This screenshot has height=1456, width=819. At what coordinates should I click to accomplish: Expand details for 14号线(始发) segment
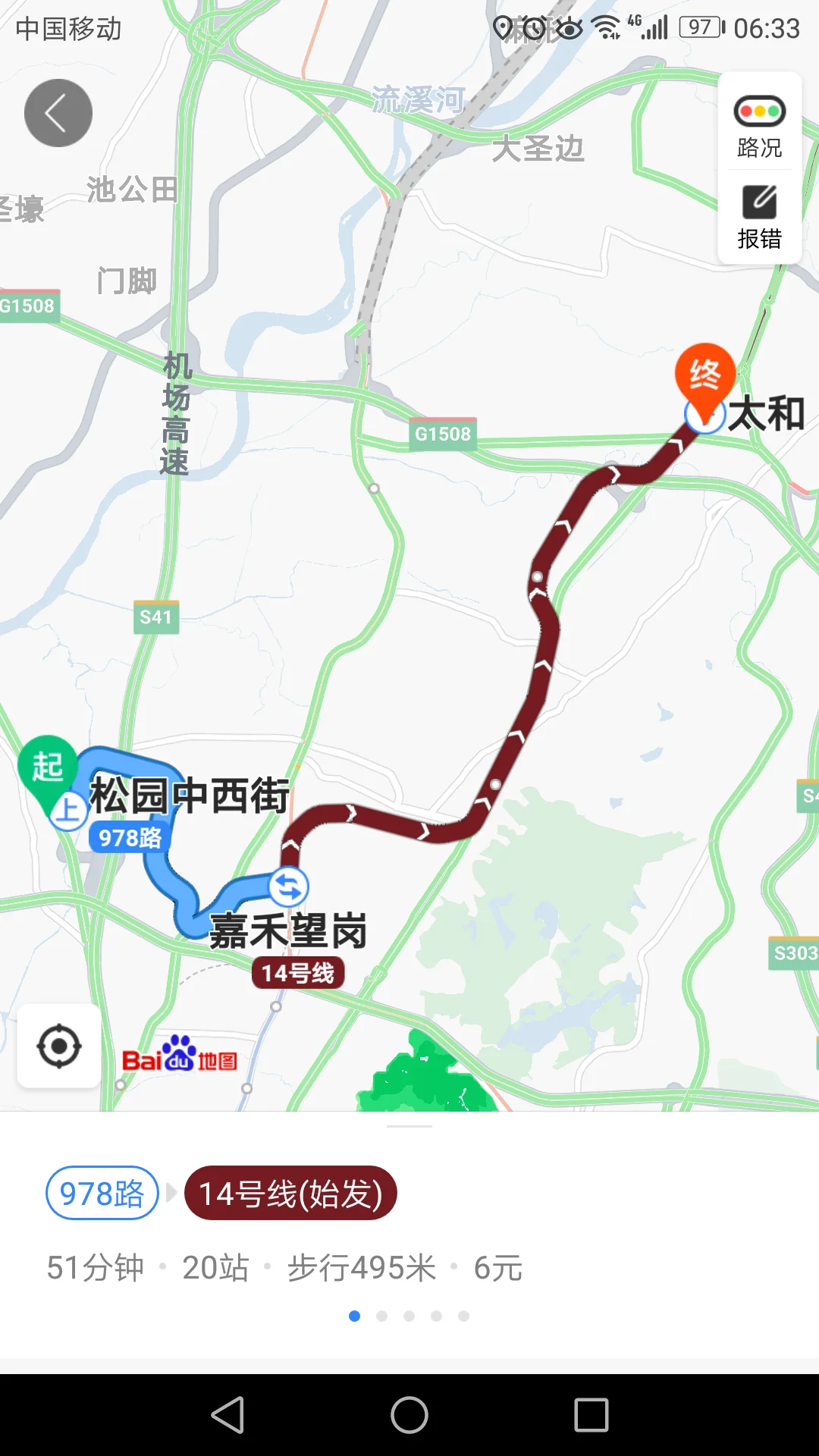pyautogui.click(x=290, y=1192)
